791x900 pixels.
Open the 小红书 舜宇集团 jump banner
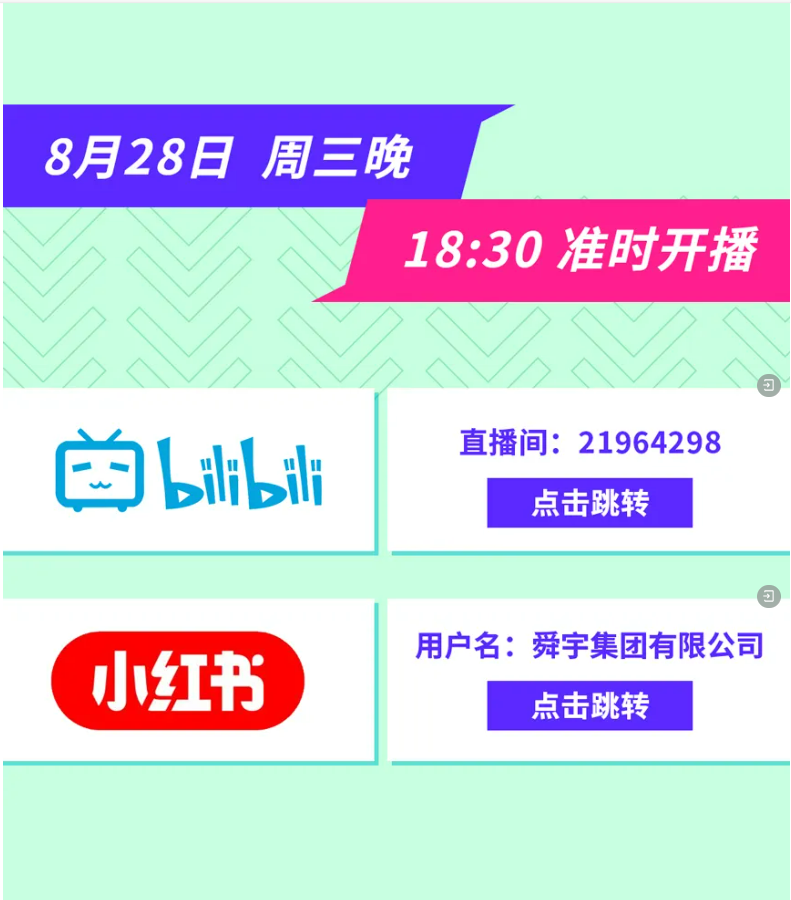tap(589, 706)
